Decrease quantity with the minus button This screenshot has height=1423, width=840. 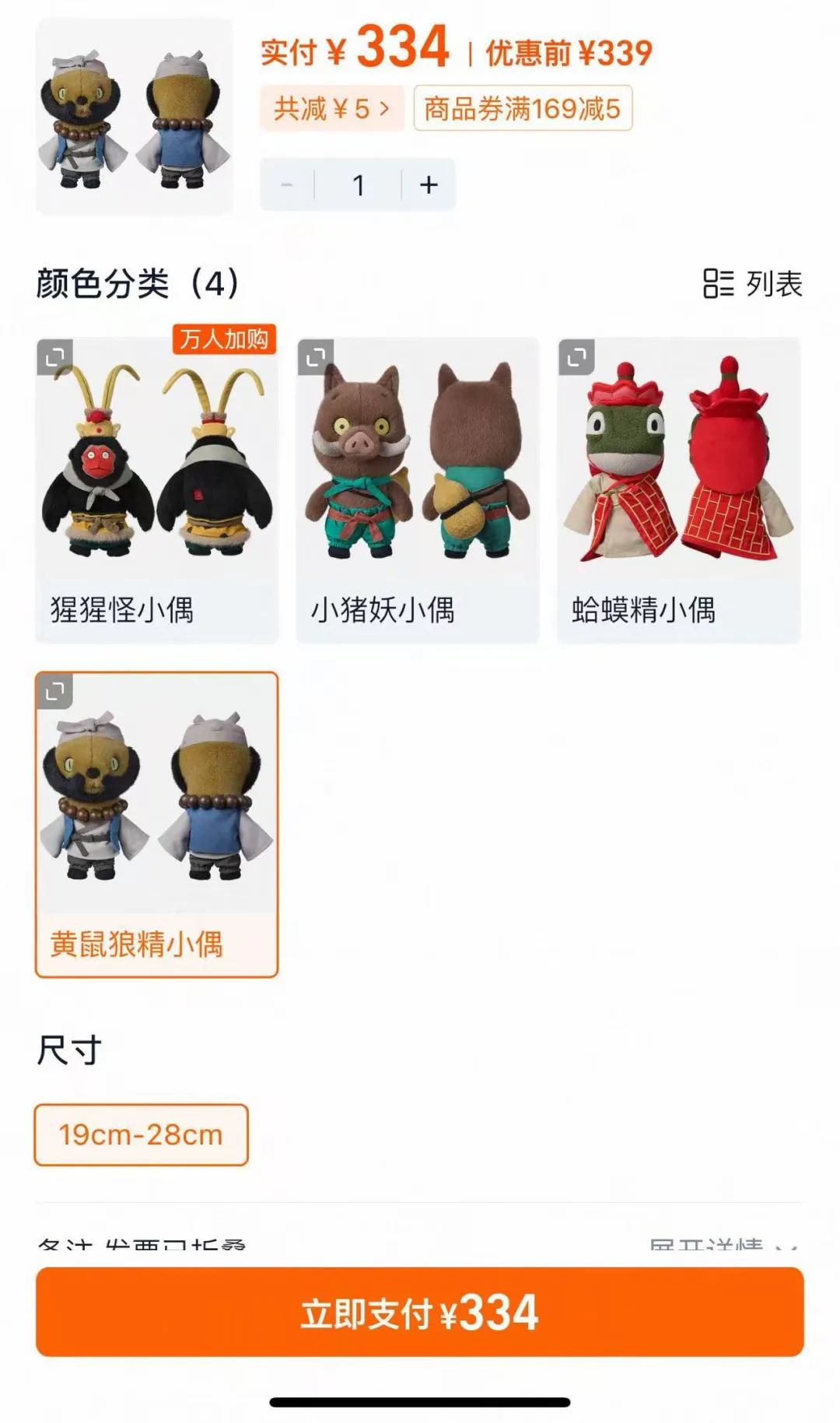coord(287,185)
